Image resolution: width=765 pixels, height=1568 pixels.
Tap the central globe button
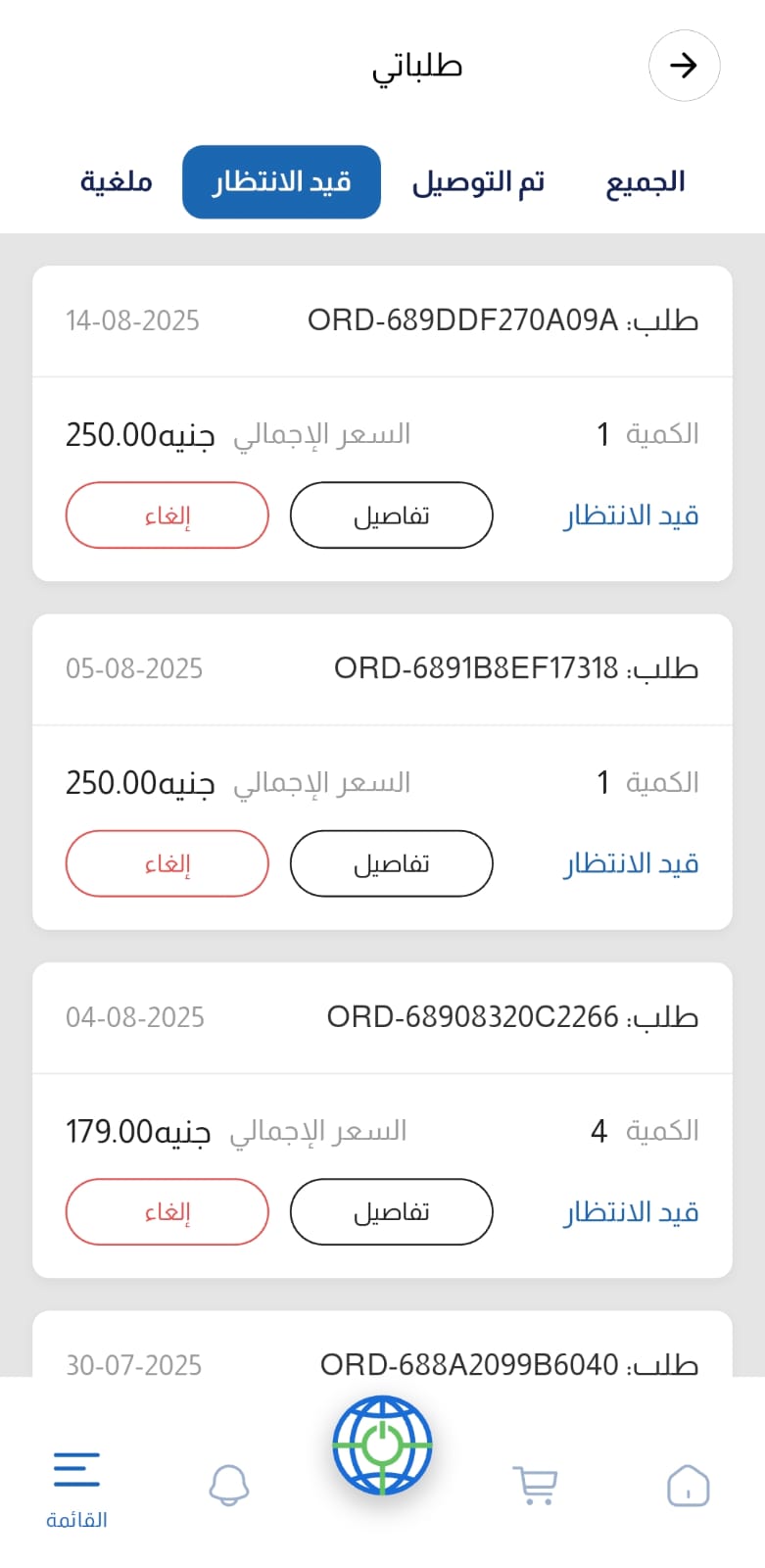382,1445
